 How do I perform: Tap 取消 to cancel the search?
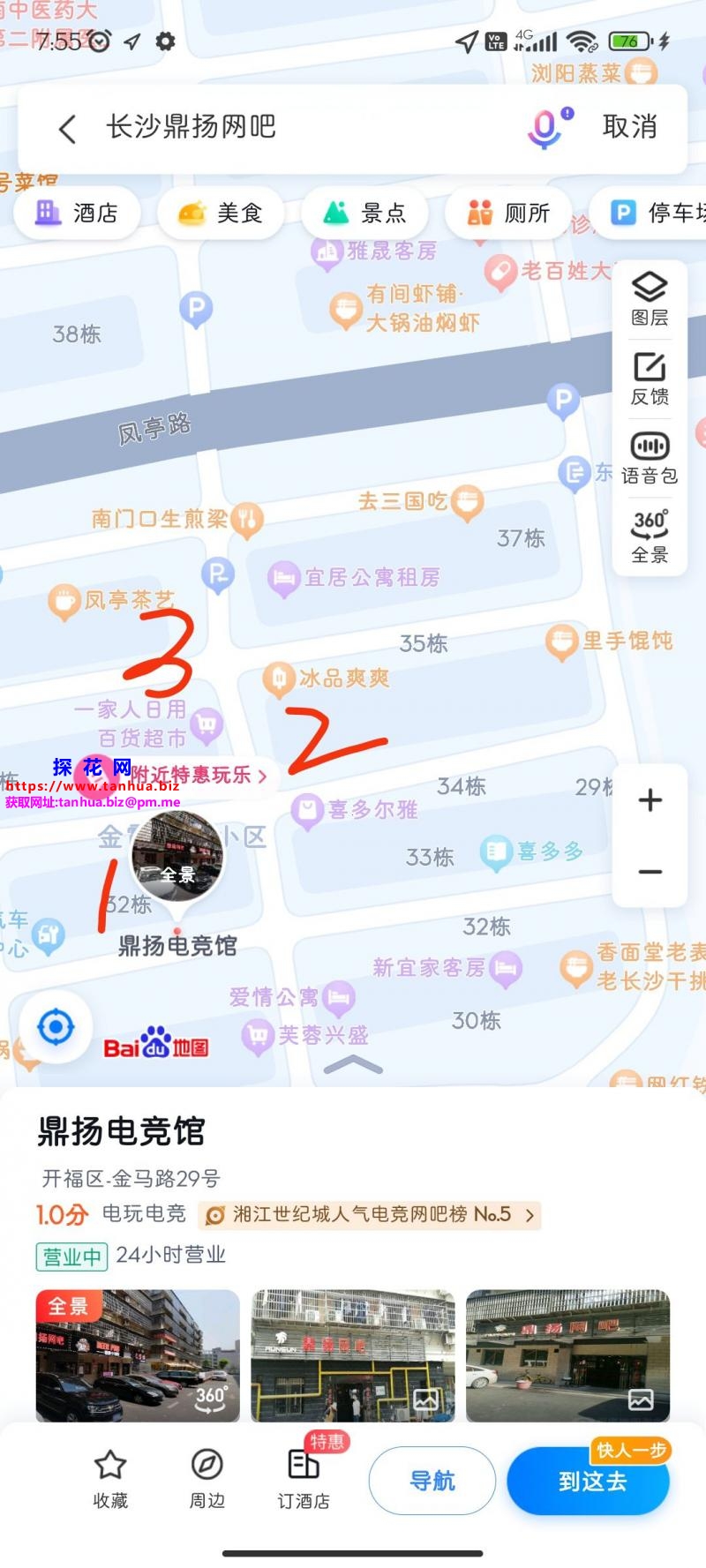tap(629, 127)
